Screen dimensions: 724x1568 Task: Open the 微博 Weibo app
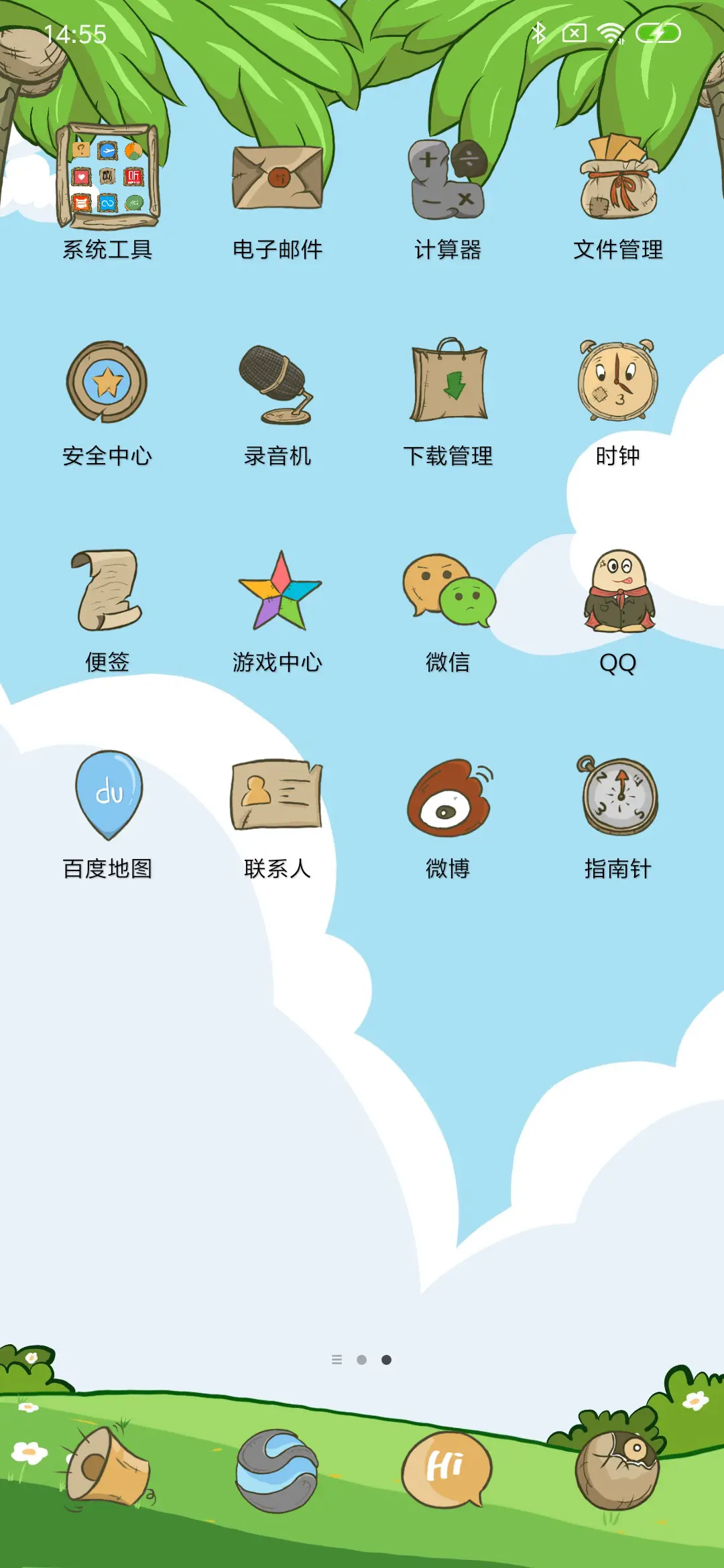coord(447,797)
